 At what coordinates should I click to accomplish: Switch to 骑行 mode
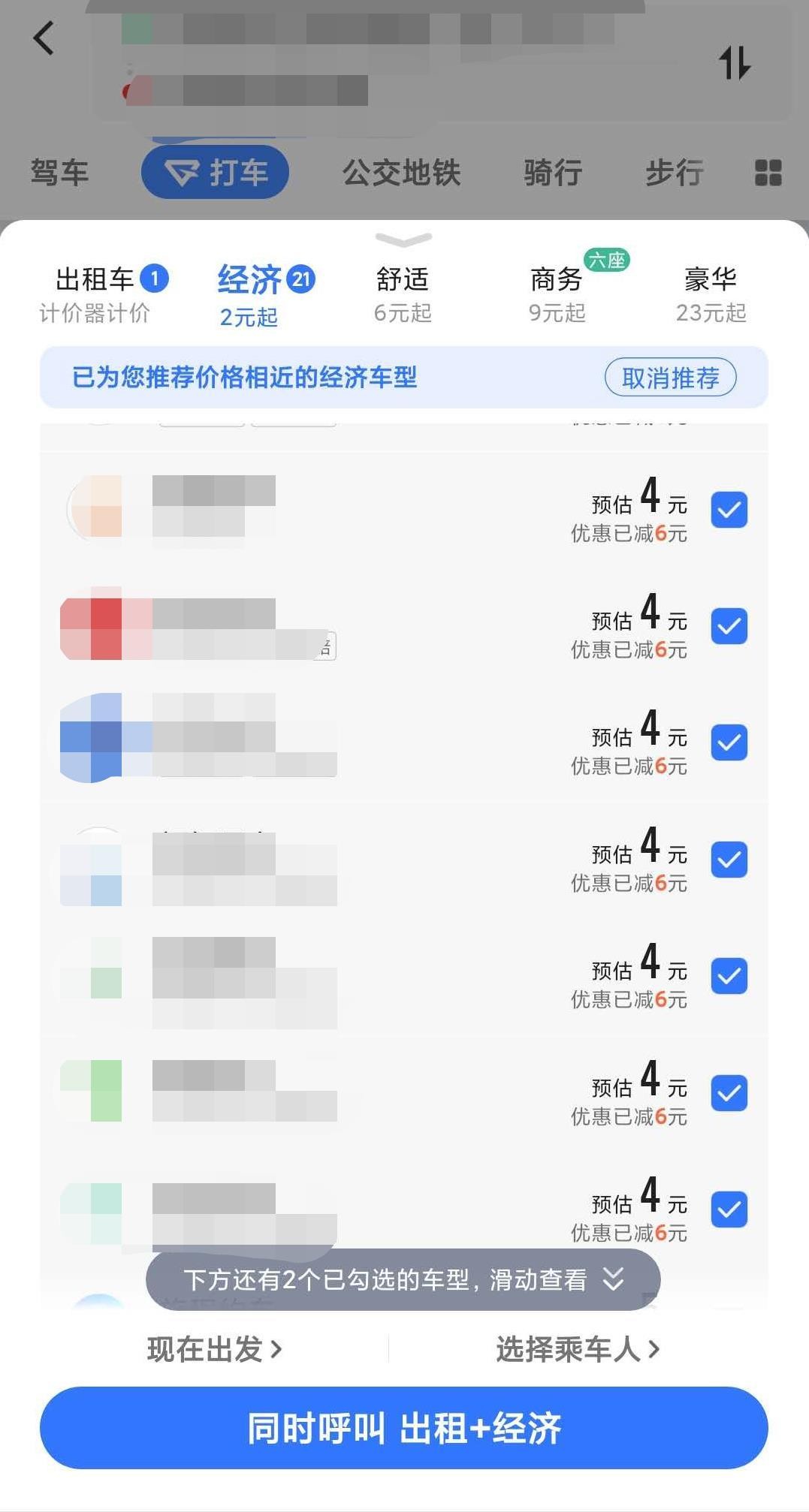tap(553, 173)
